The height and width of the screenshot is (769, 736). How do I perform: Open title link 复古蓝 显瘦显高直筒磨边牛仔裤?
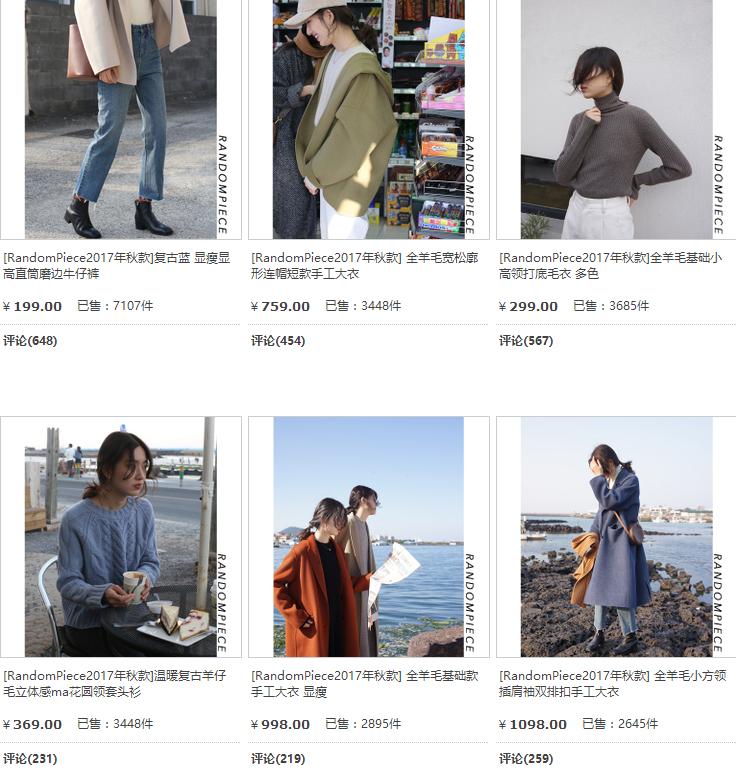coord(117,265)
